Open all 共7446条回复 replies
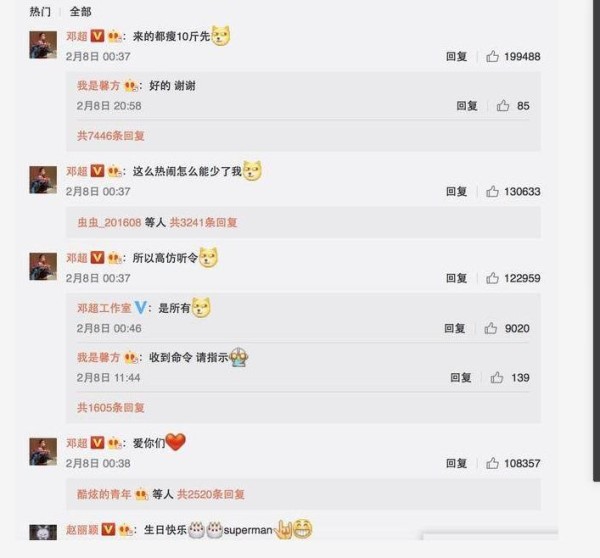Viewport: 600px width, 558px height. 111,135
